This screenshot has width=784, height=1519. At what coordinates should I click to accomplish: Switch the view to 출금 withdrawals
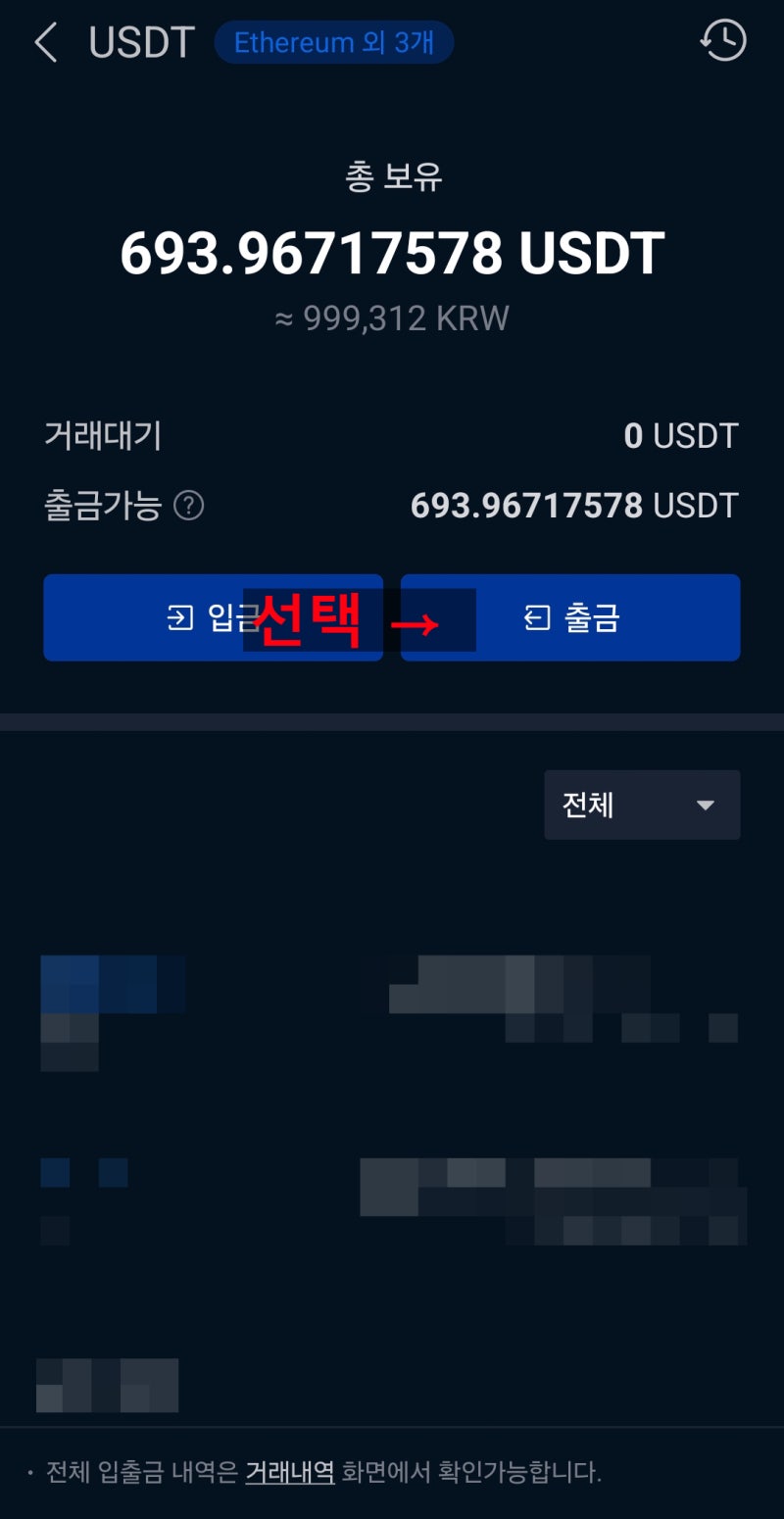[x=570, y=617]
